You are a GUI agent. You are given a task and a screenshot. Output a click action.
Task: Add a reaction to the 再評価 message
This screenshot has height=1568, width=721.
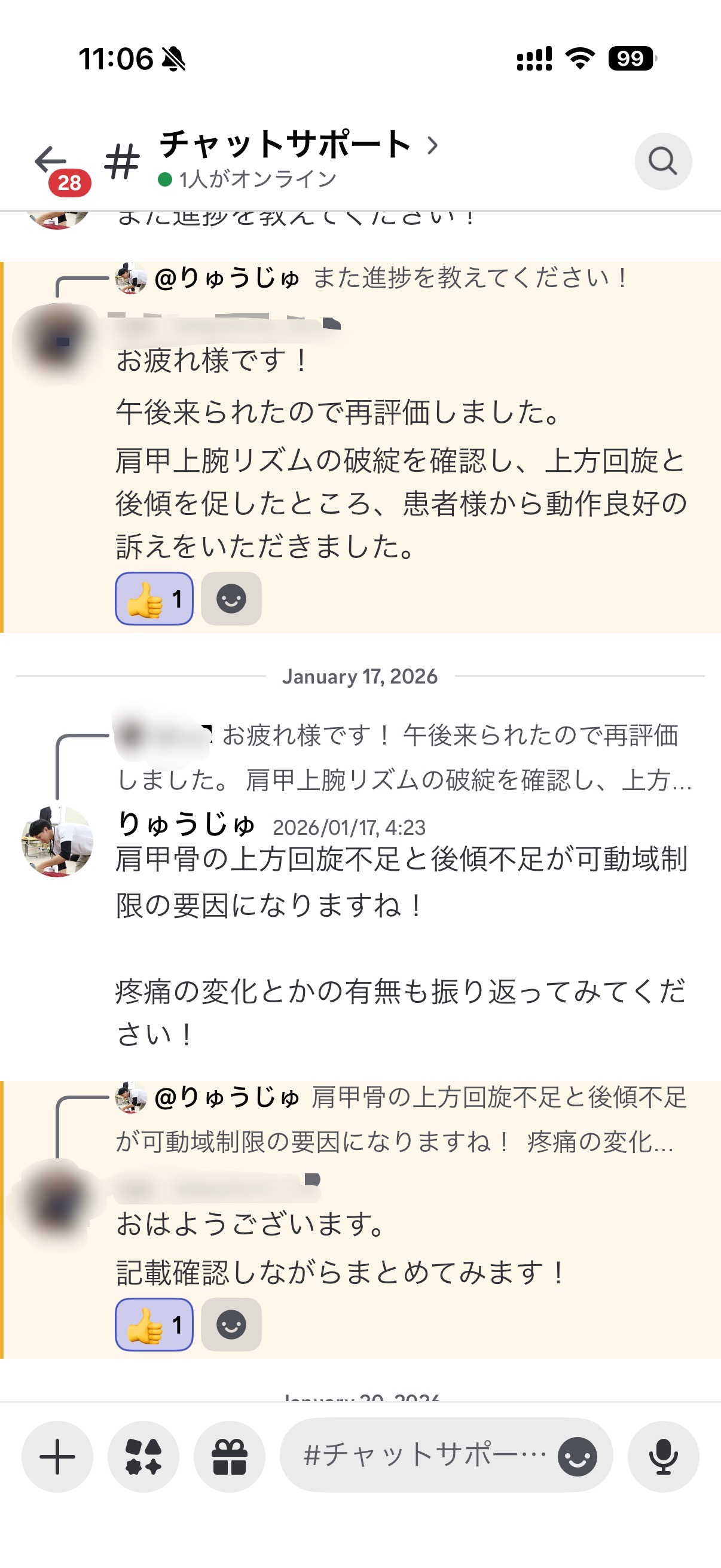coord(231,599)
